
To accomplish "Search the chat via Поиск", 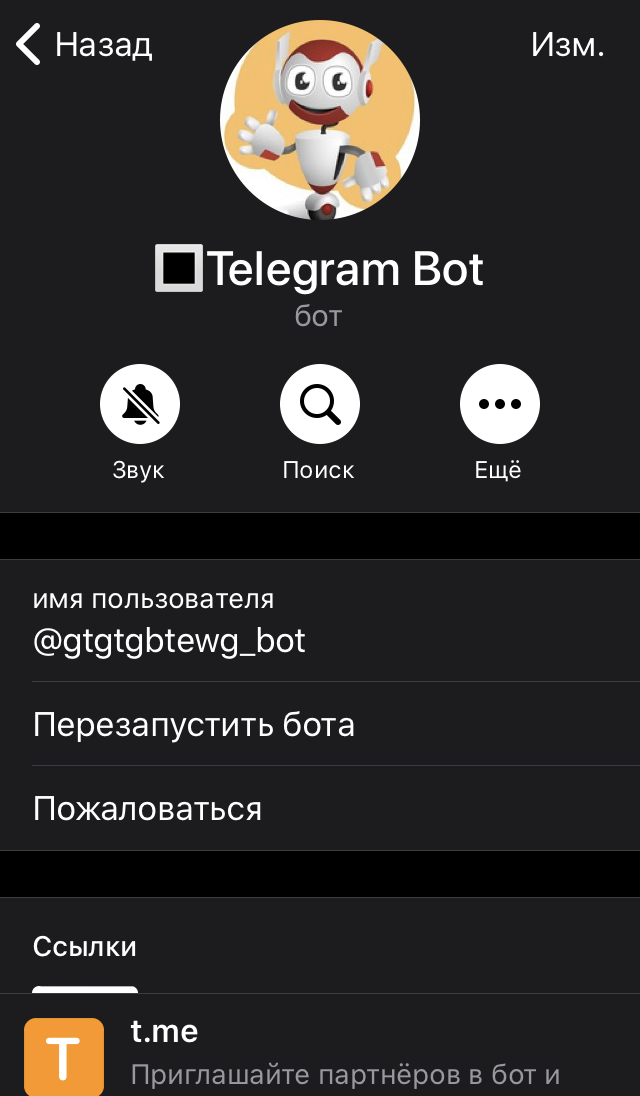I will point(320,404).
